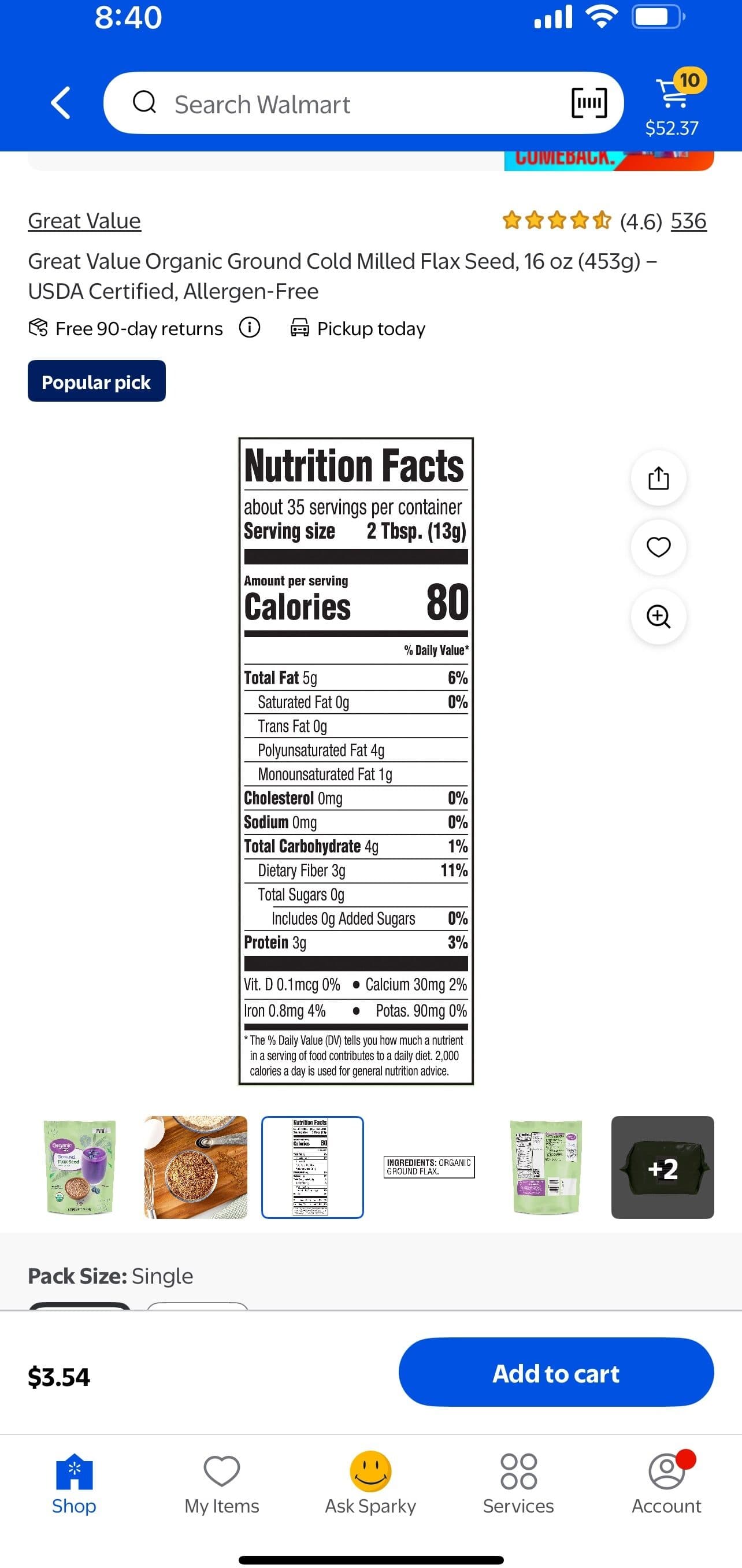Image resolution: width=742 pixels, height=1568 pixels.
Task: Zoom in on the product image
Action: 658,617
